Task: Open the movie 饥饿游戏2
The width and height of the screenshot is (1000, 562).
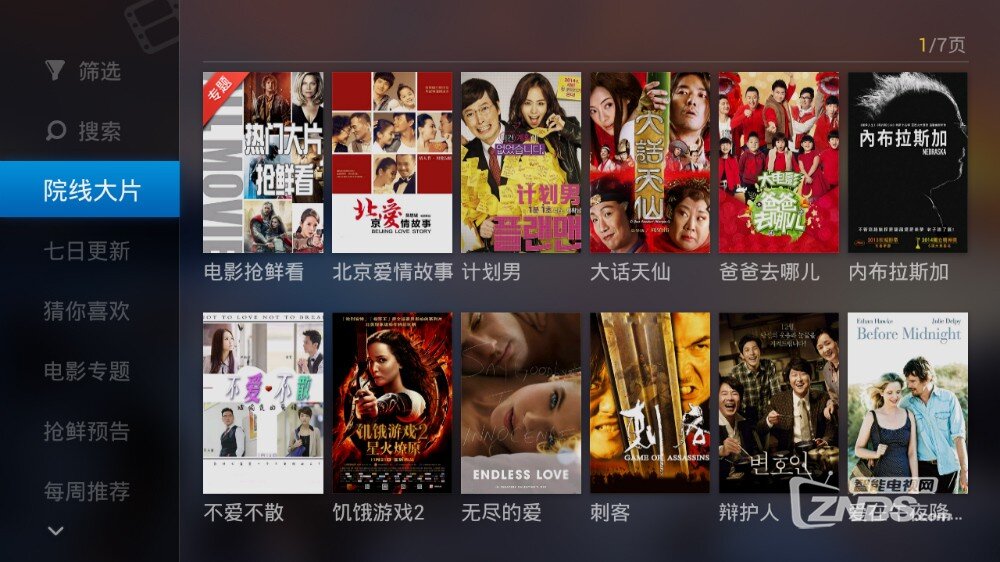Action: tap(392, 403)
